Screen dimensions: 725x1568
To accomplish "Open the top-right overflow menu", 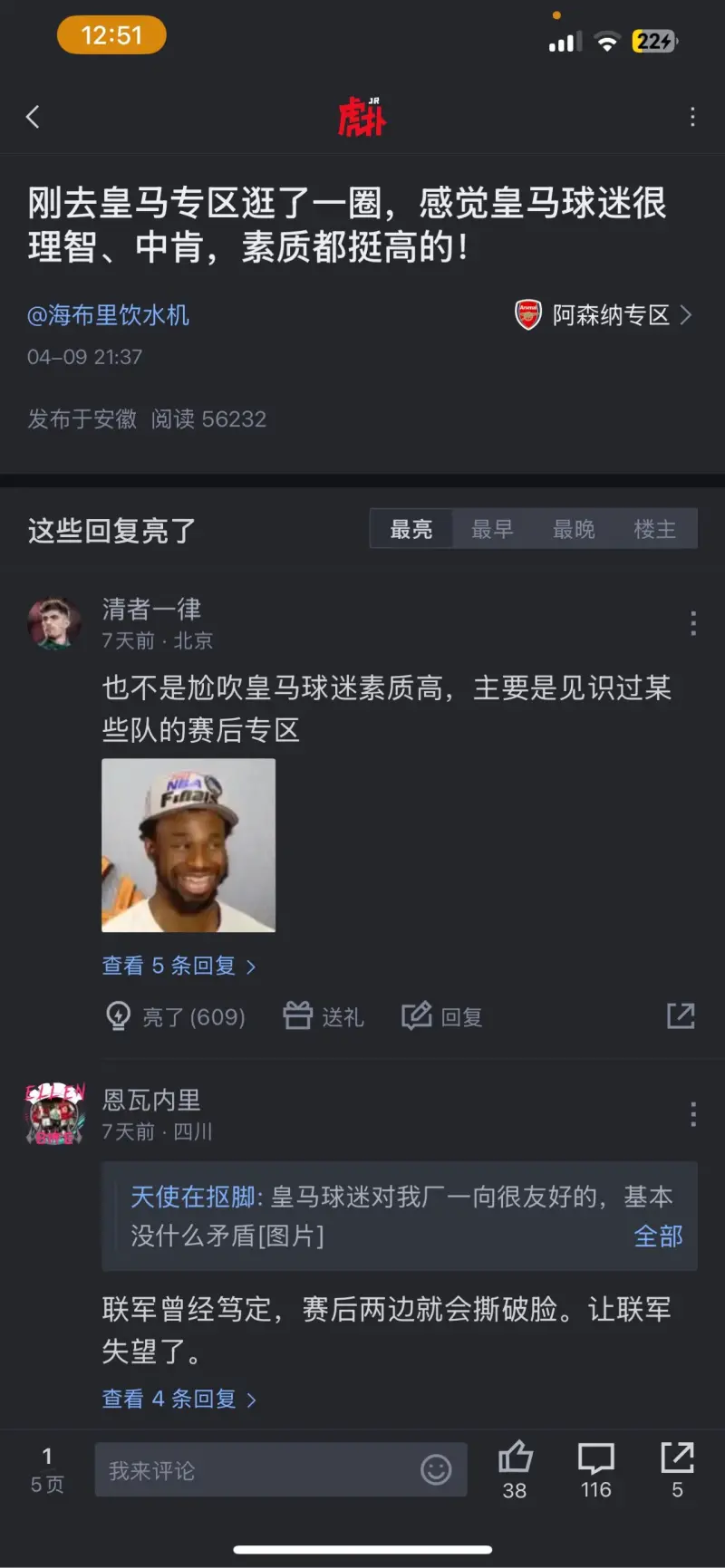I will click(x=692, y=117).
